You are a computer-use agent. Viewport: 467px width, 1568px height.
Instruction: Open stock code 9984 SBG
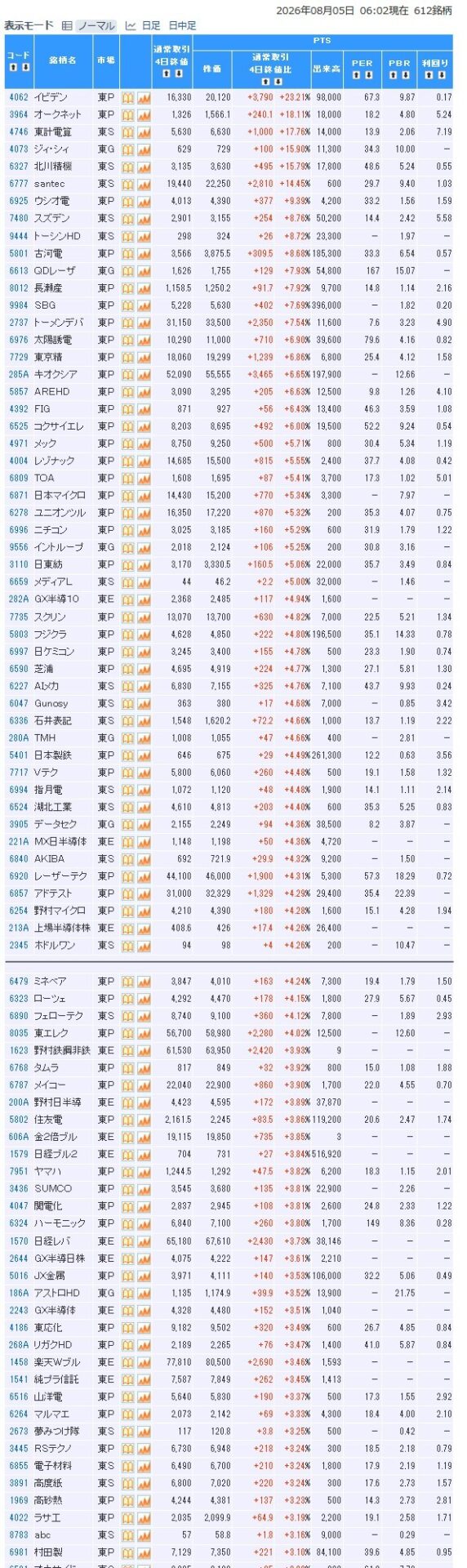tap(18, 305)
